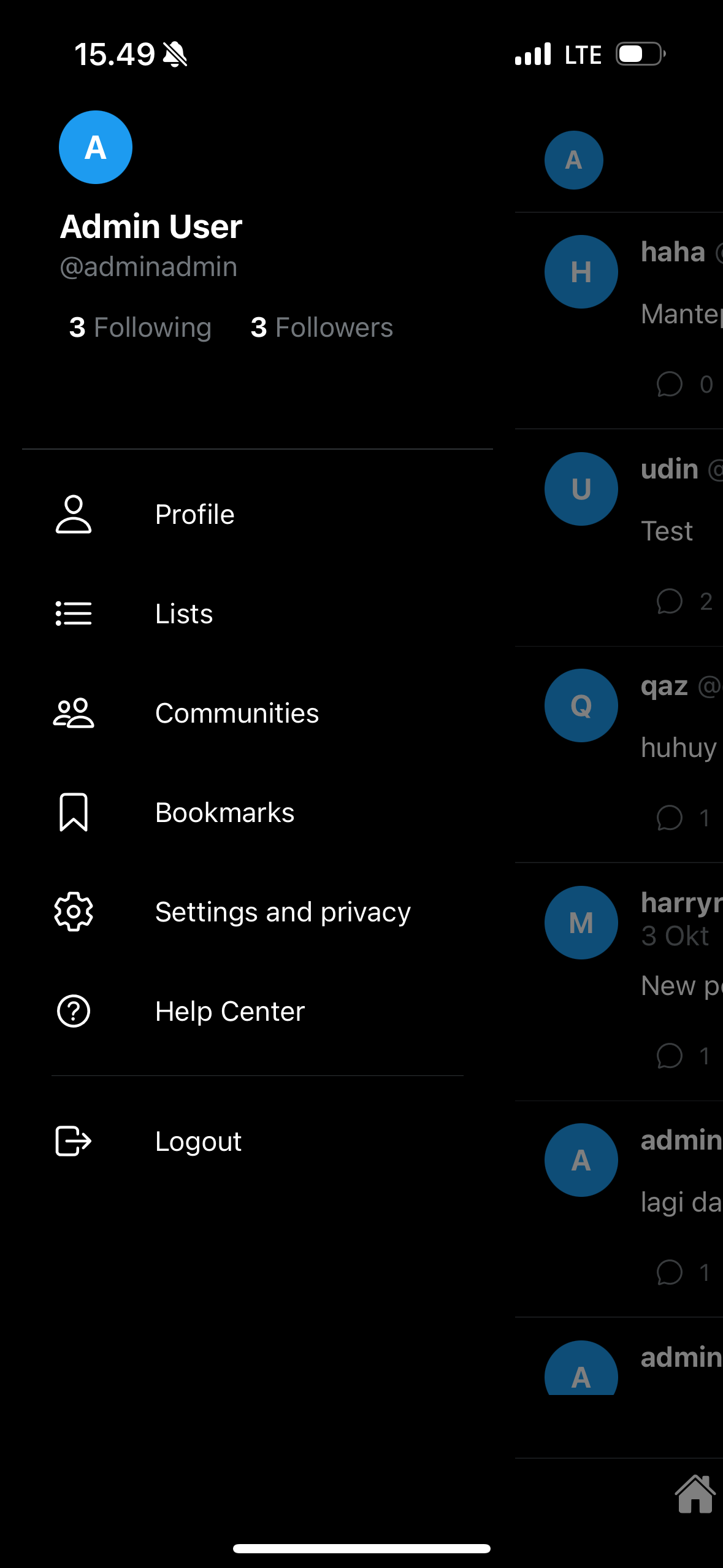
Task: Open Settings and privacy
Action: pyautogui.click(x=282, y=912)
